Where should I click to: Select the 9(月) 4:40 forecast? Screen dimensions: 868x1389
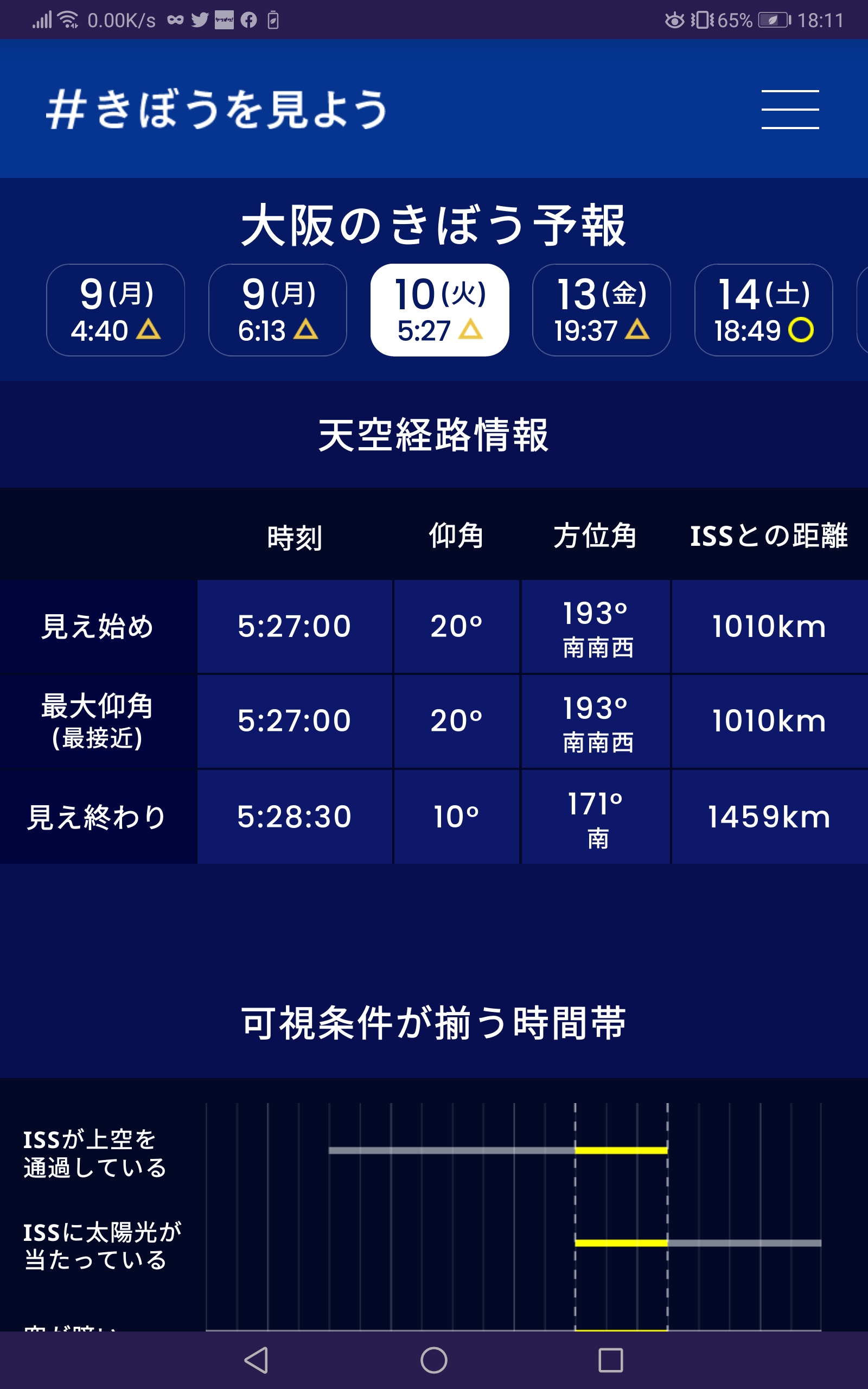116,310
